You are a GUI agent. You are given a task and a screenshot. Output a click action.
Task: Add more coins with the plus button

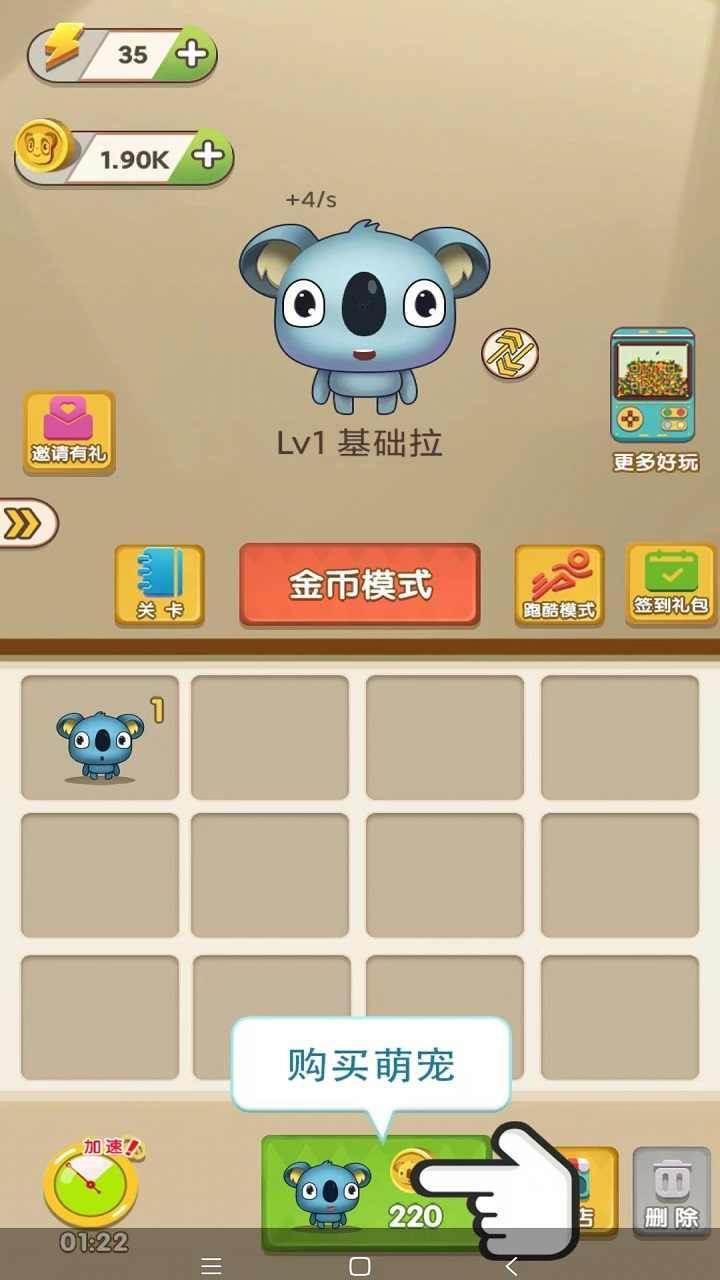pyautogui.click(x=207, y=156)
